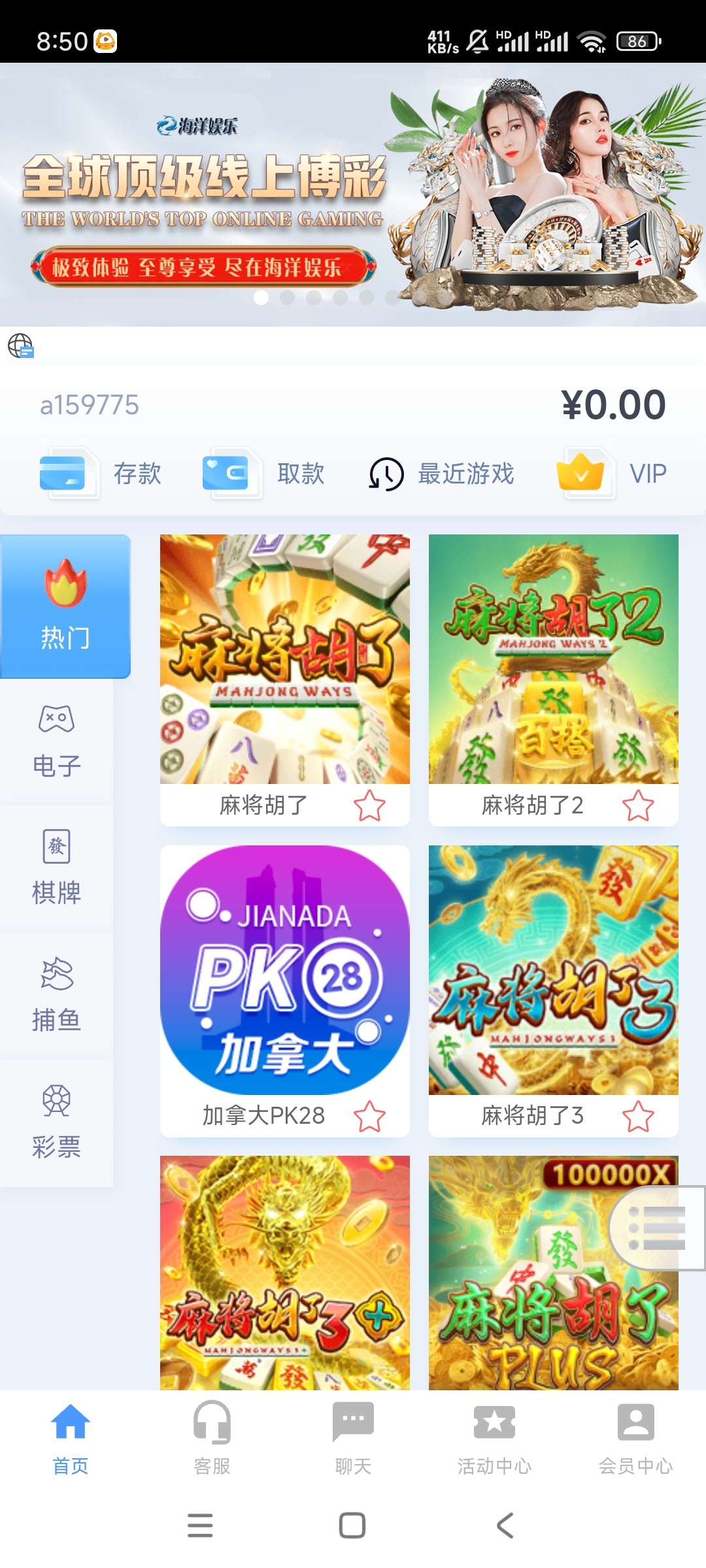Screen dimensions: 706x1568
Task: Switch to the 捕鱼 category
Action: pyautogui.click(x=57, y=995)
